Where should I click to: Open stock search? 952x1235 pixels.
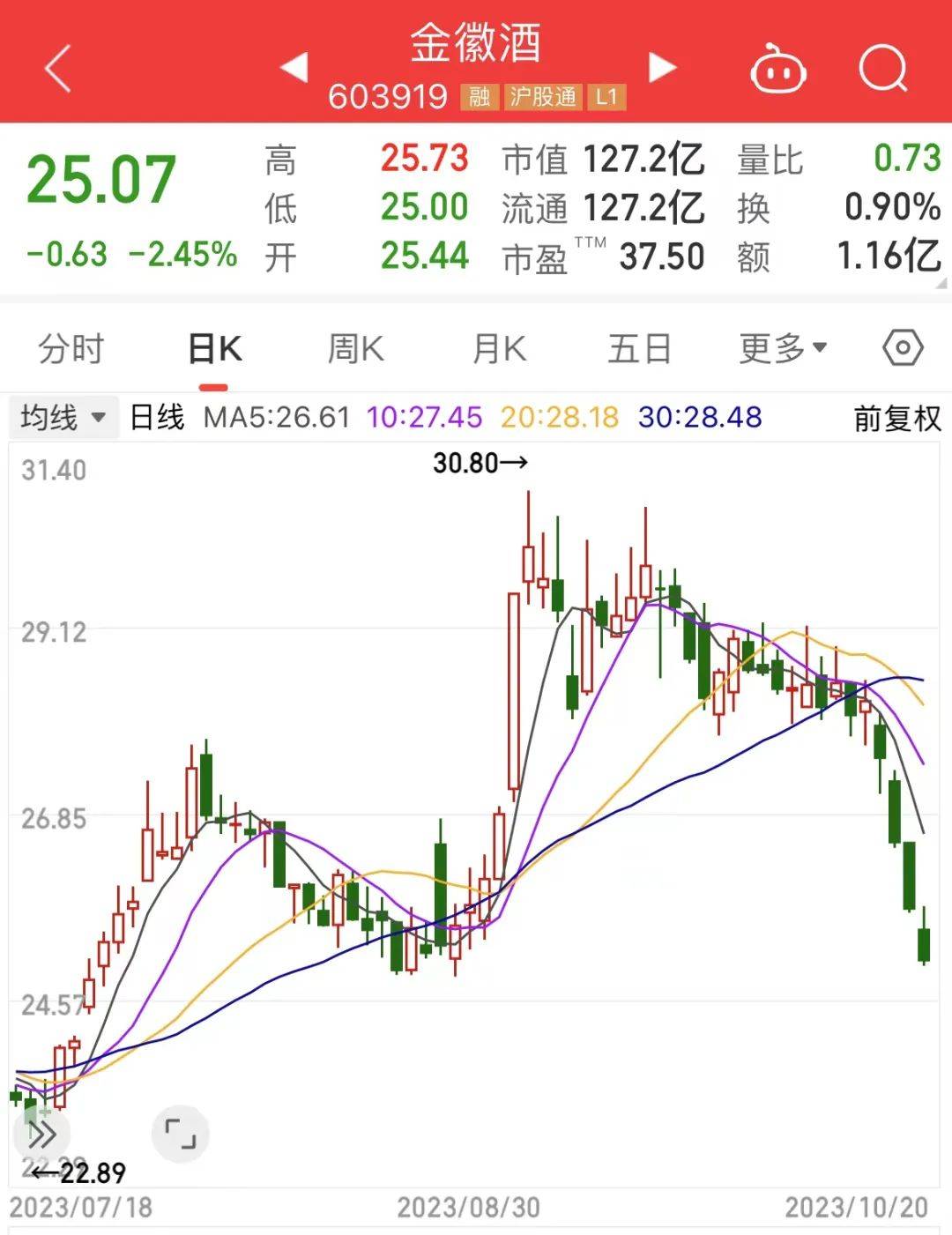(883, 68)
